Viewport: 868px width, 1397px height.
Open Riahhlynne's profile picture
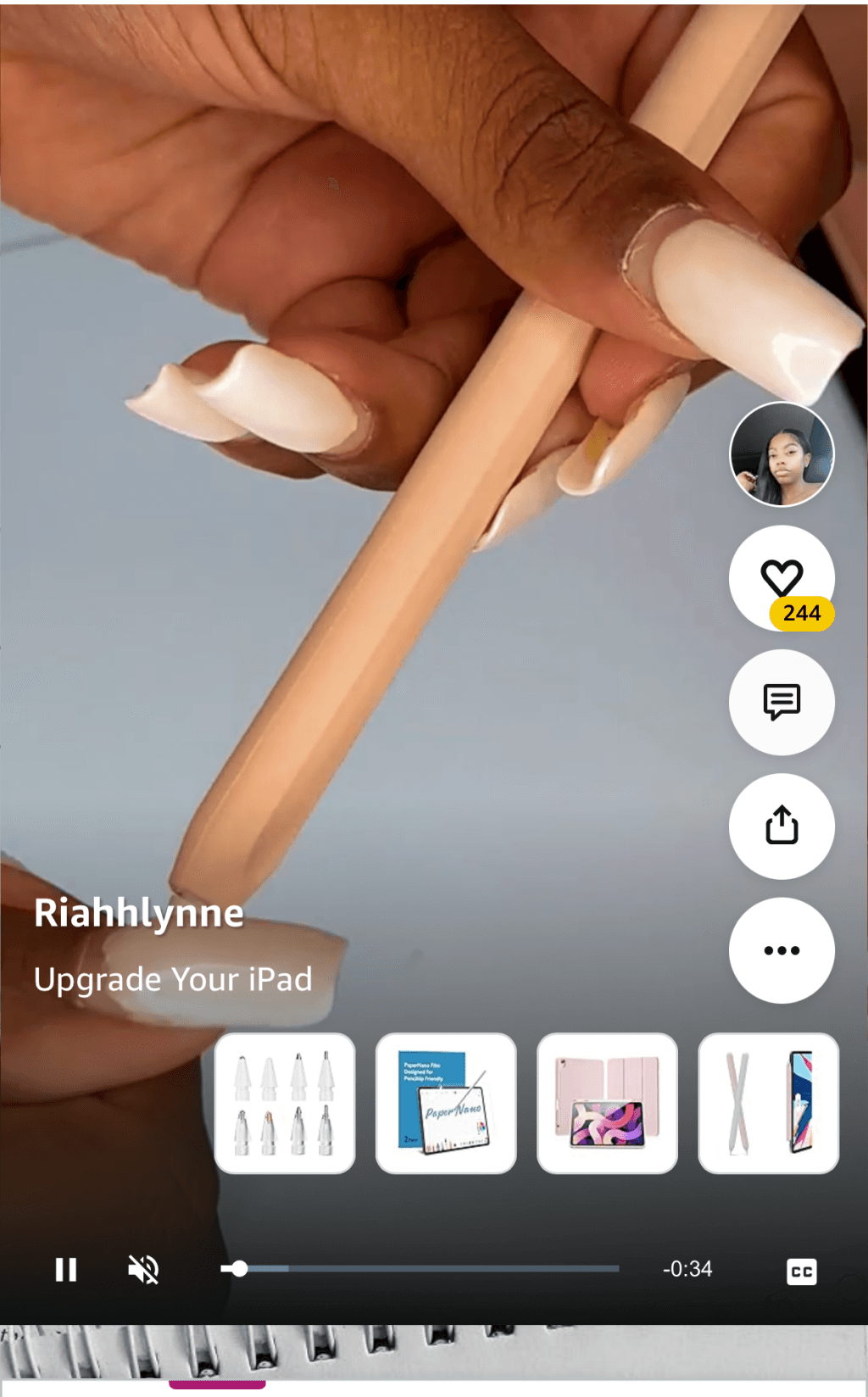(x=782, y=454)
